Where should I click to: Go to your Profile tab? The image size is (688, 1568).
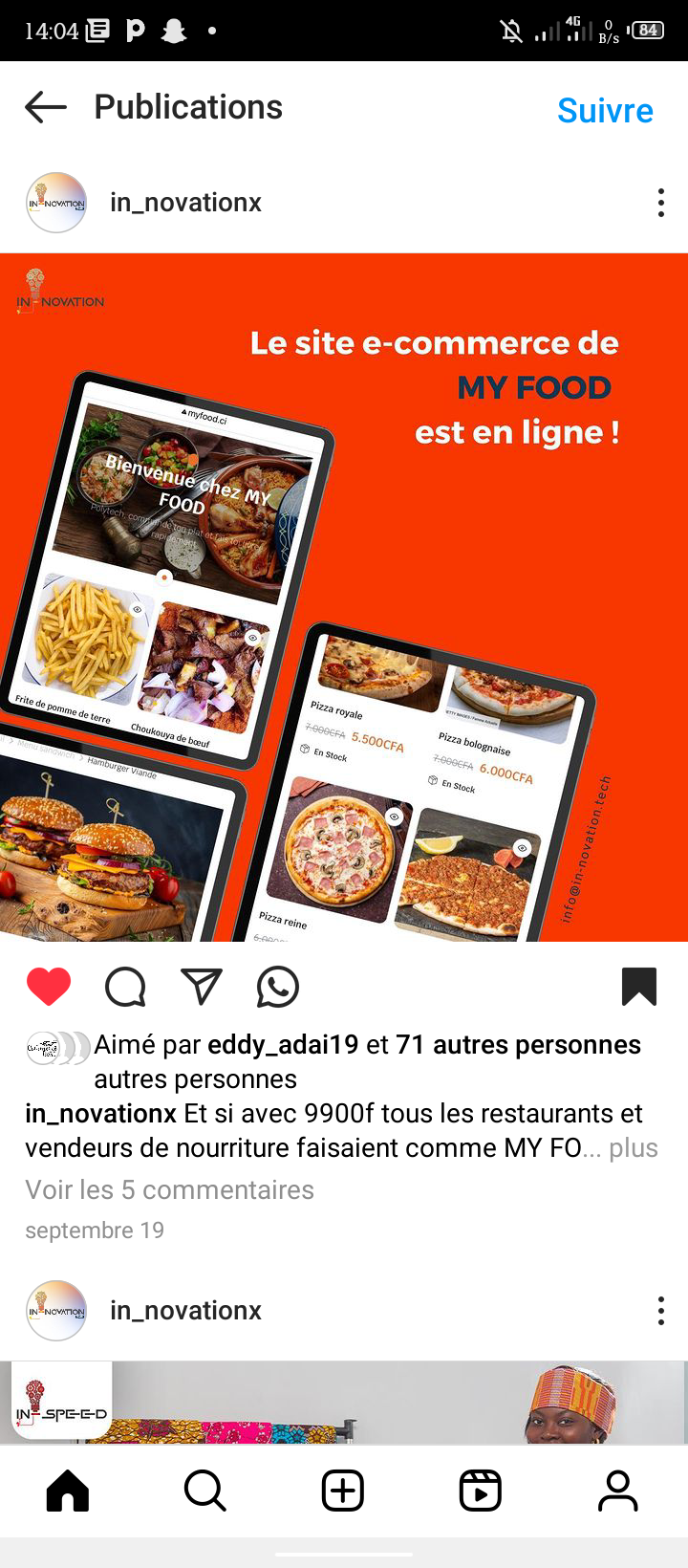click(x=617, y=1491)
